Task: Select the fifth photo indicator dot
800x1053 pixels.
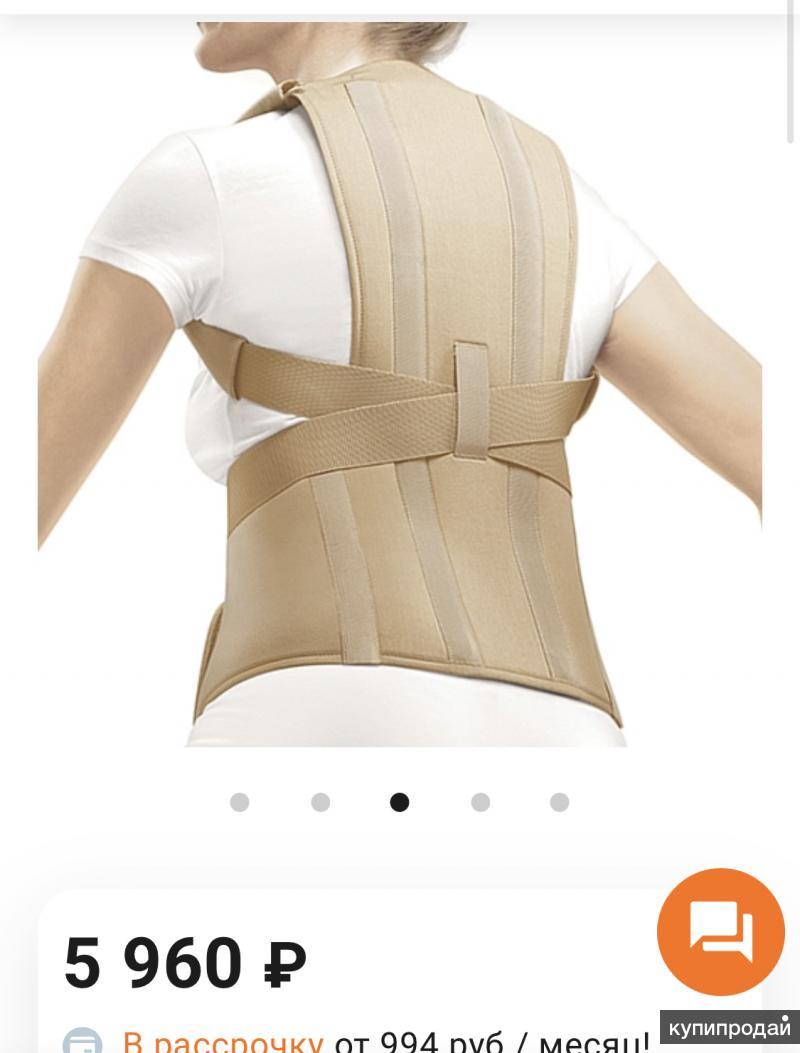Action: [560, 802]
